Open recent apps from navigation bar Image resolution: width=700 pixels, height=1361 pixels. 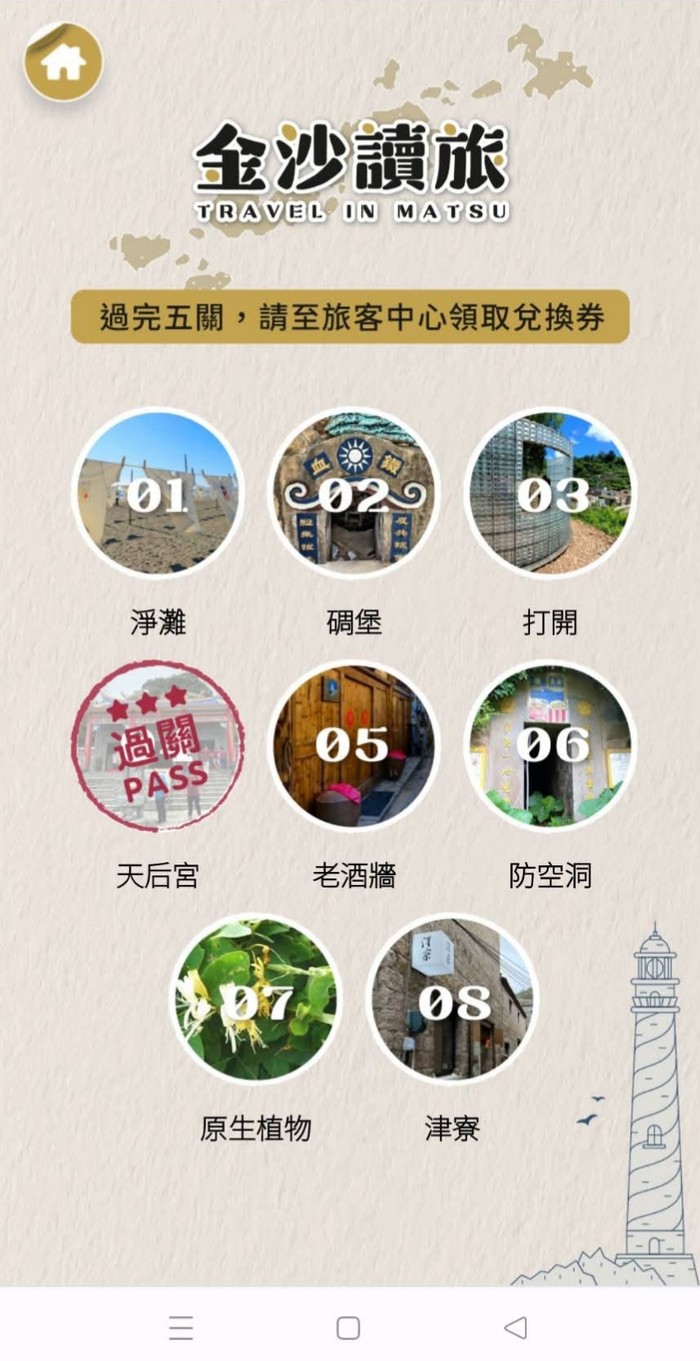click(x=181, y=1327)
